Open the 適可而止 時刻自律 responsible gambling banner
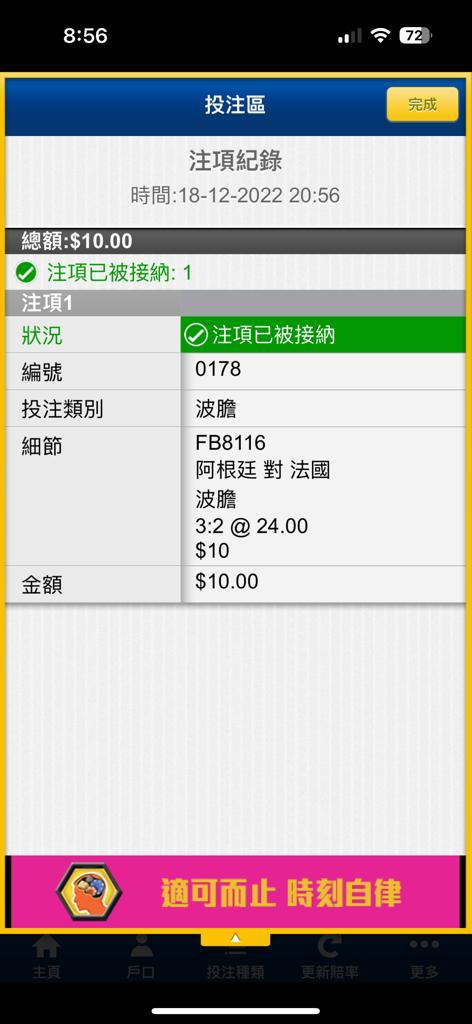472x1024 pixels. (236, 892)
